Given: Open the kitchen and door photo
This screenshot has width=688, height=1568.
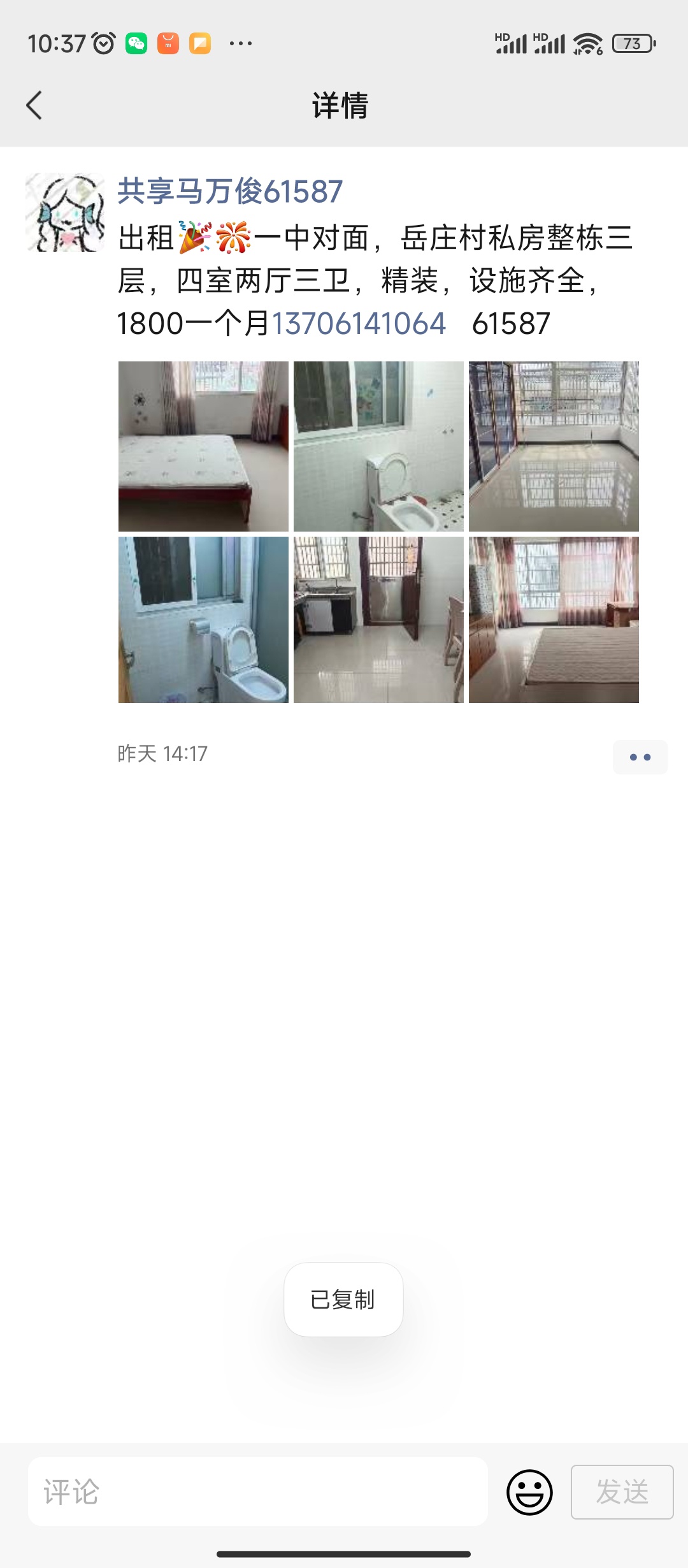Looking at the screenshot, I should coord(378,620).
